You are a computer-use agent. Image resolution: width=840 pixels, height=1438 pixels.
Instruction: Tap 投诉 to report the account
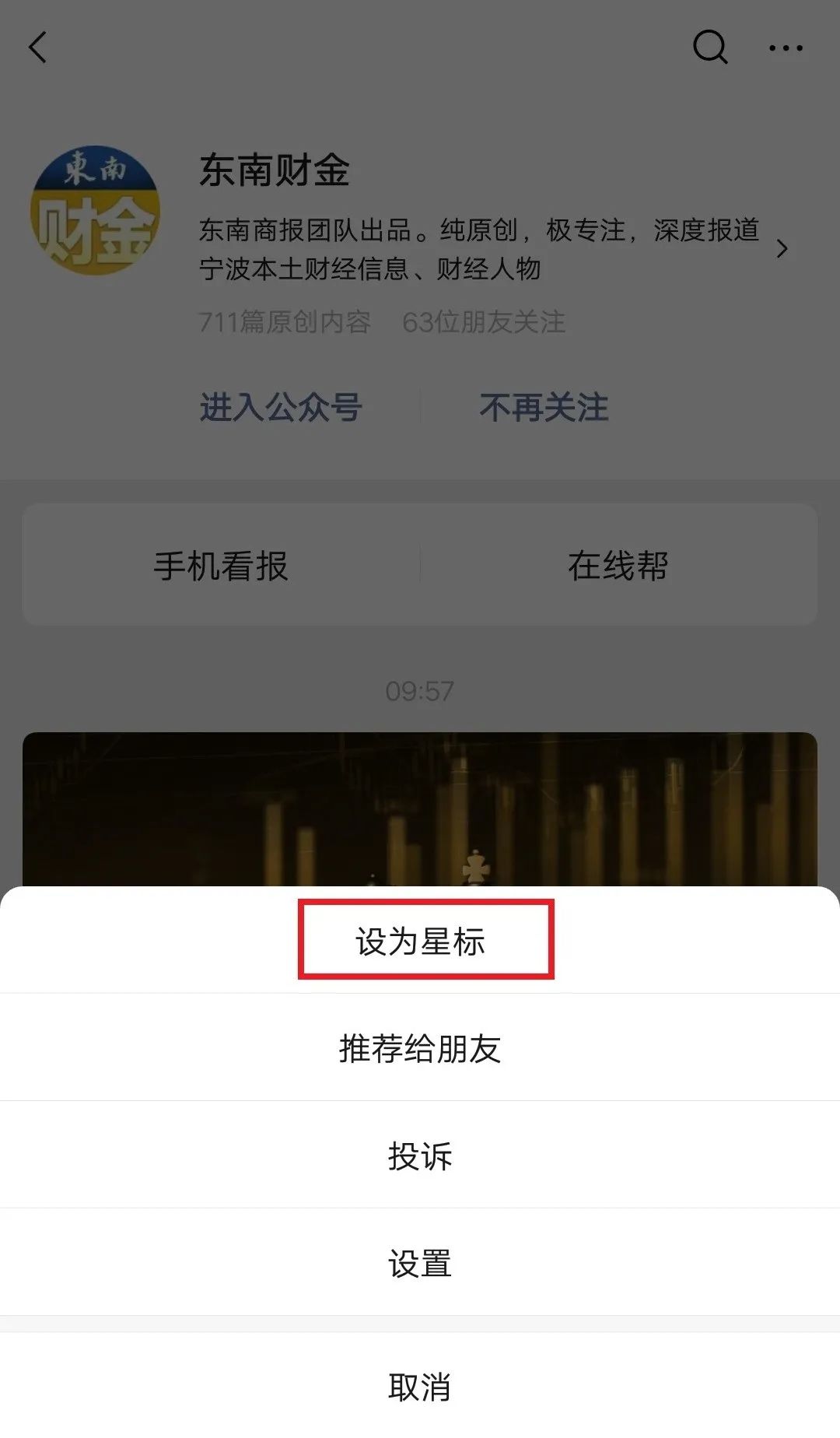[x=420, y=1157]
